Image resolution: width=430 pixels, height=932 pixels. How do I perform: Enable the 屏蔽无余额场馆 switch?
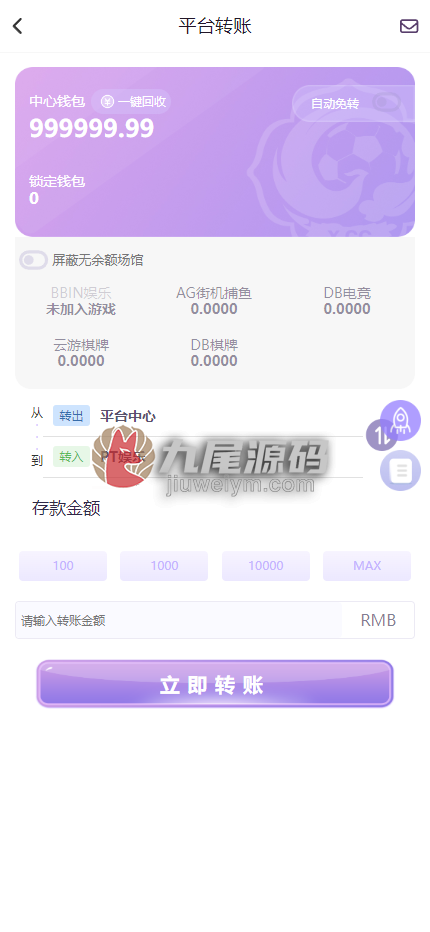(33, 260)
